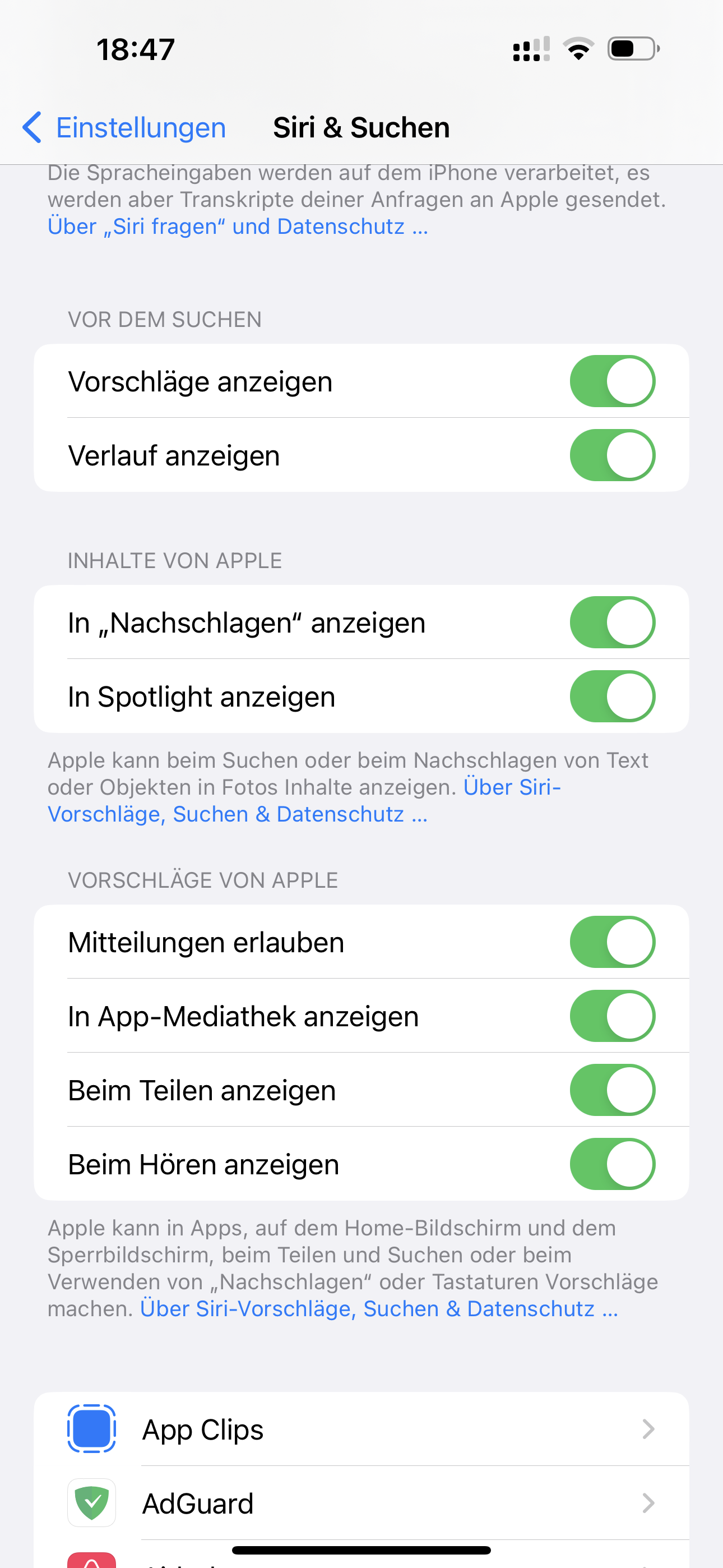
Task: Open privacy link under Vorschläge von Apple
Action: [378, 1309]
